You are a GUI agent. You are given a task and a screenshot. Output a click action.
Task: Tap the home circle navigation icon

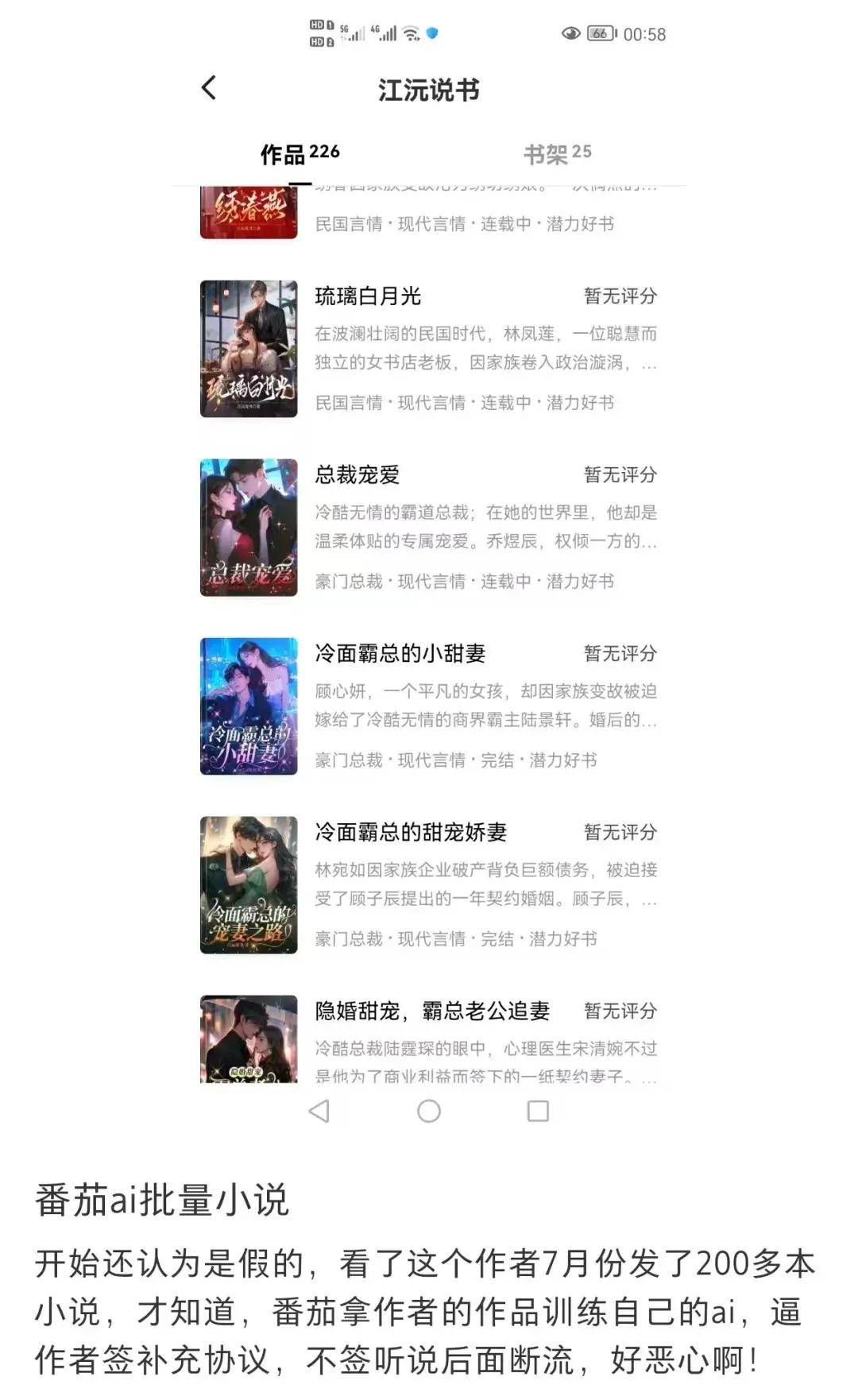click(428, 1112)
